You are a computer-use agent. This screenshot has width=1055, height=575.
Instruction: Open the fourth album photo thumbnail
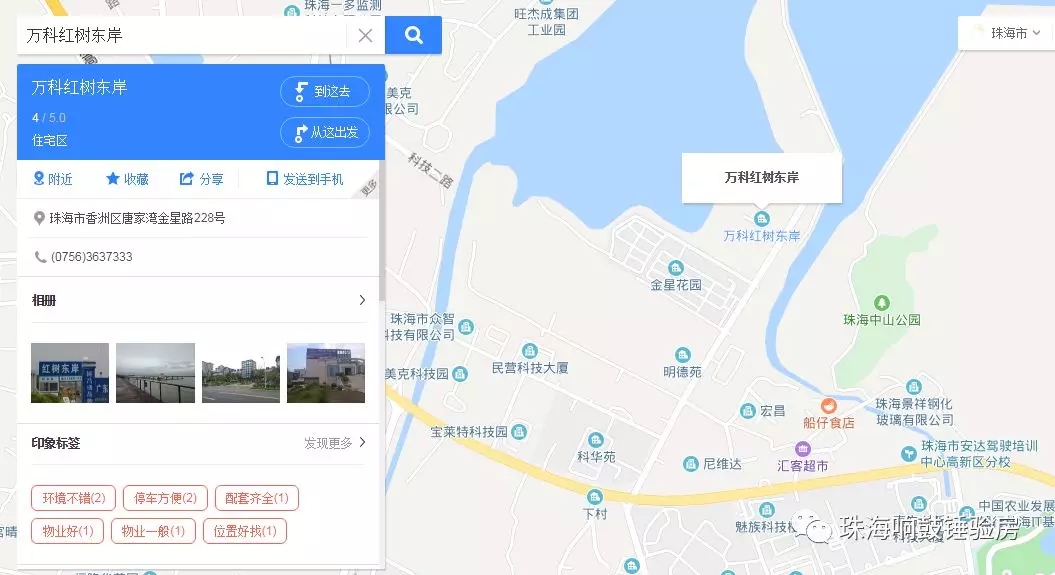click(x=326, y=373)
